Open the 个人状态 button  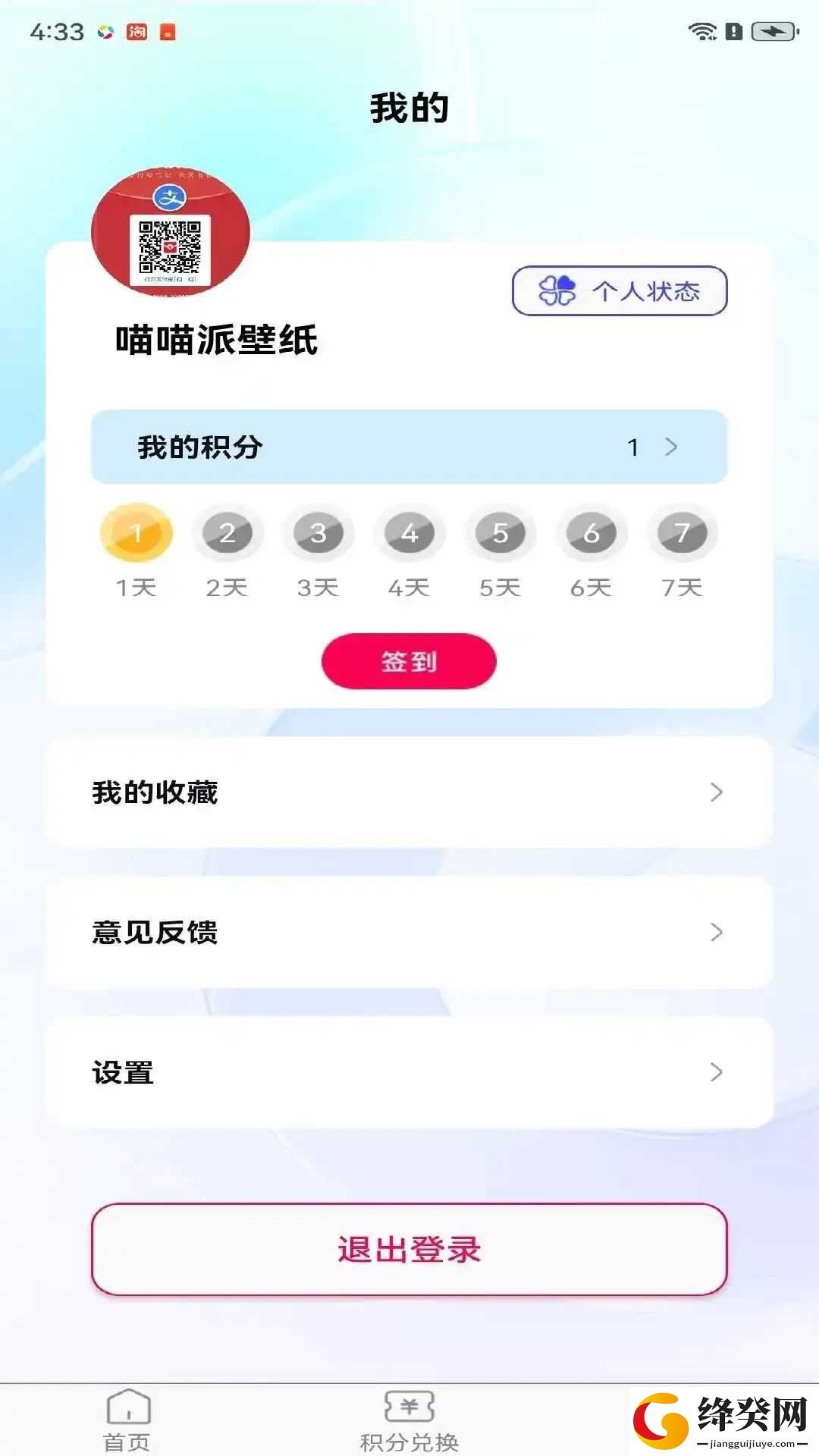620,290
